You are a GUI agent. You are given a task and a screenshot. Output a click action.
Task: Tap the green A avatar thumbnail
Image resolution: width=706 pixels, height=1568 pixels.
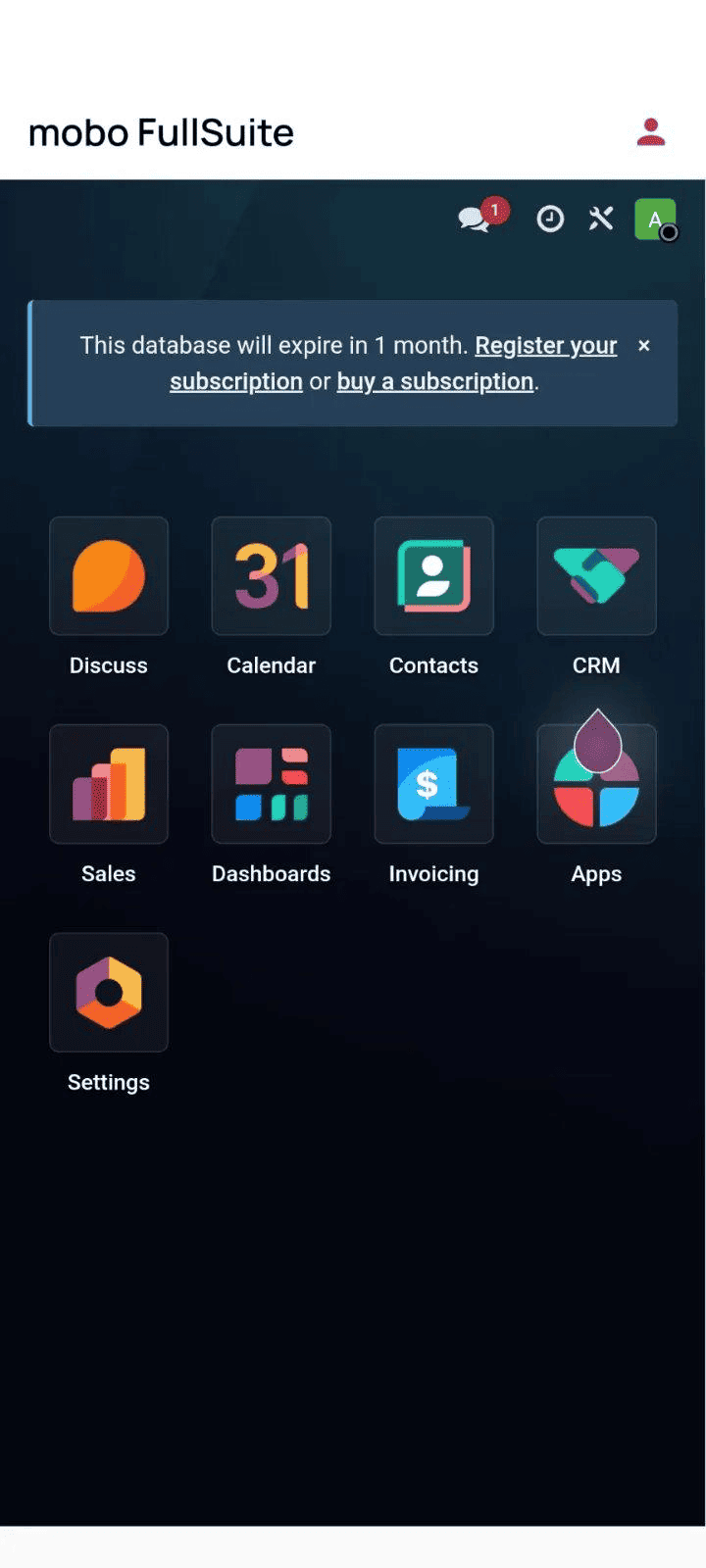pyautogui.click(x=655, y=220)
